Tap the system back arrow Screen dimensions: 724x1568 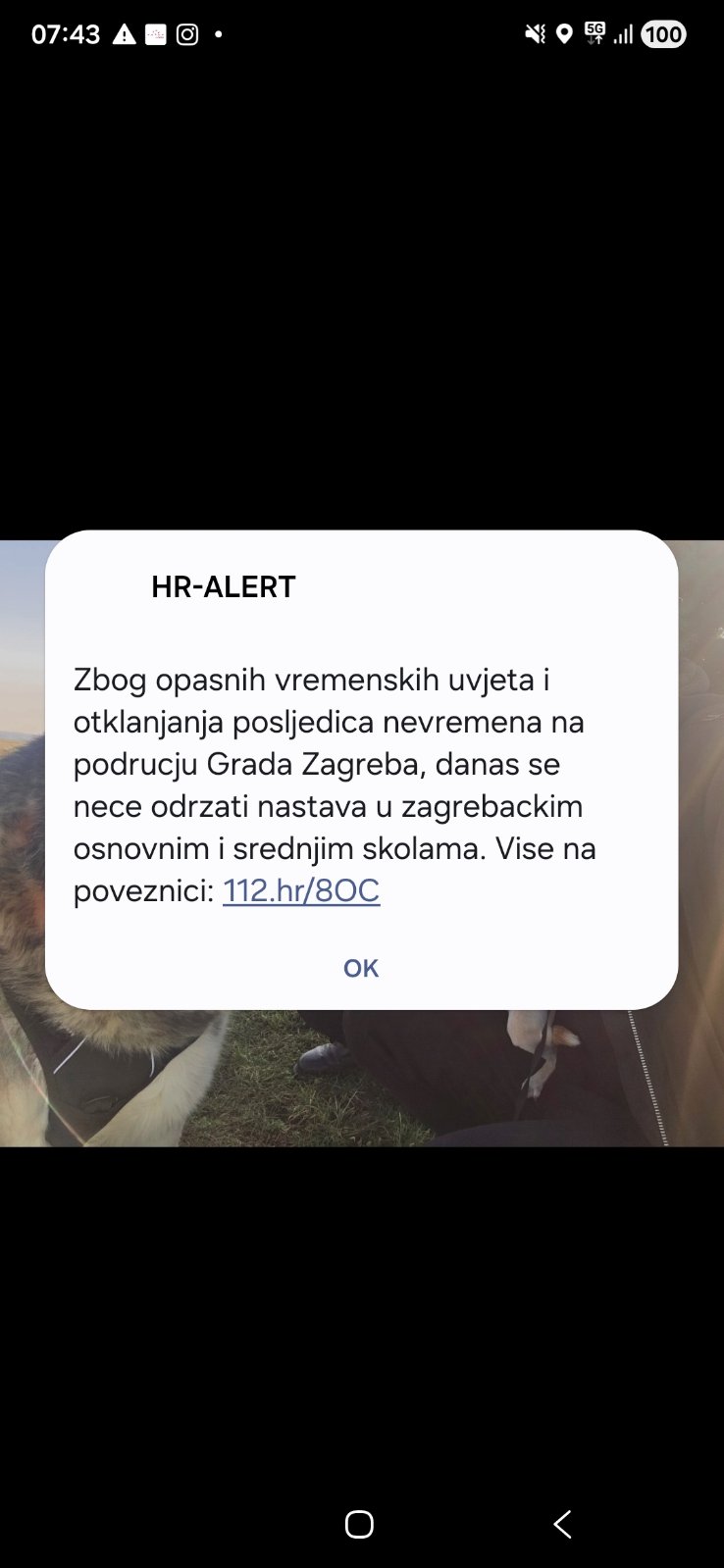562,1524
